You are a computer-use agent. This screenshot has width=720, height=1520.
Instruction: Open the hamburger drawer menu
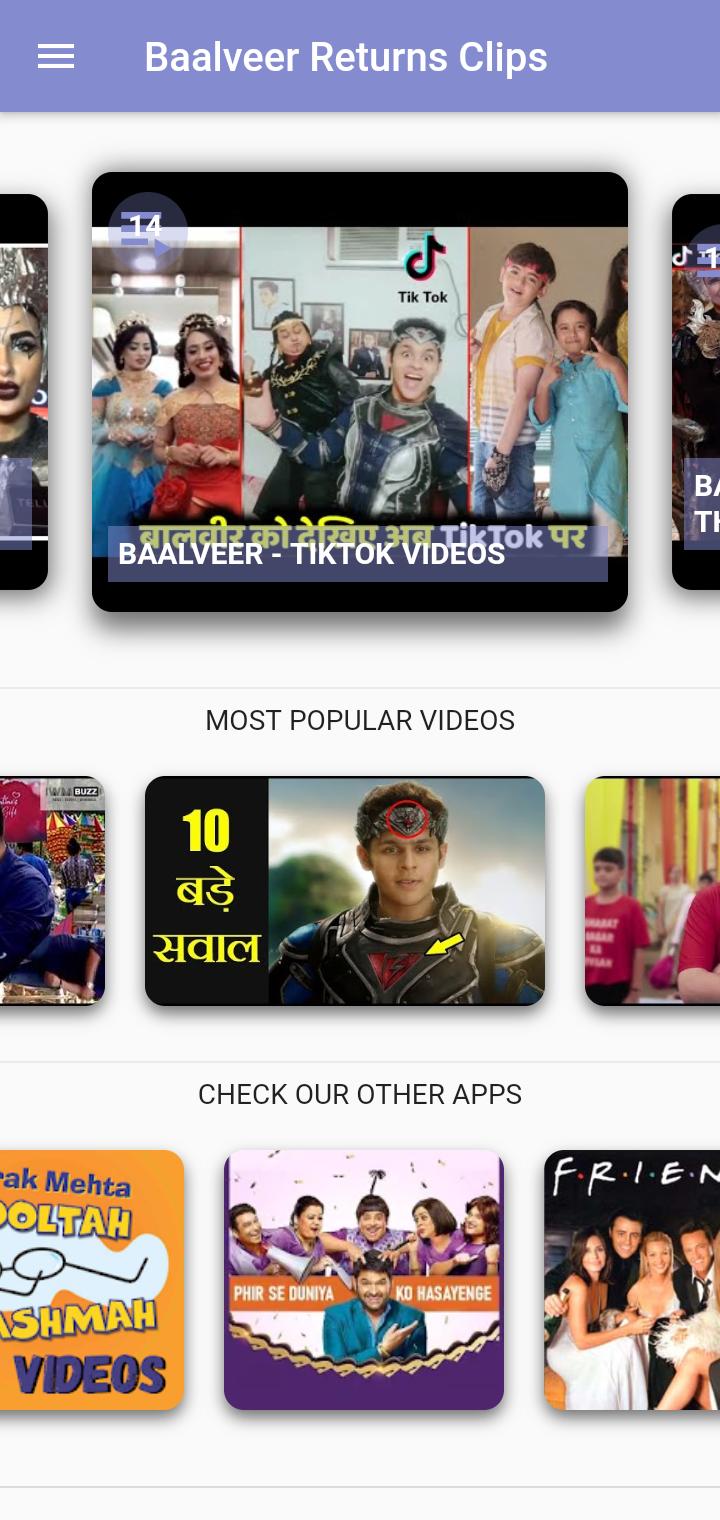point(56,57)
